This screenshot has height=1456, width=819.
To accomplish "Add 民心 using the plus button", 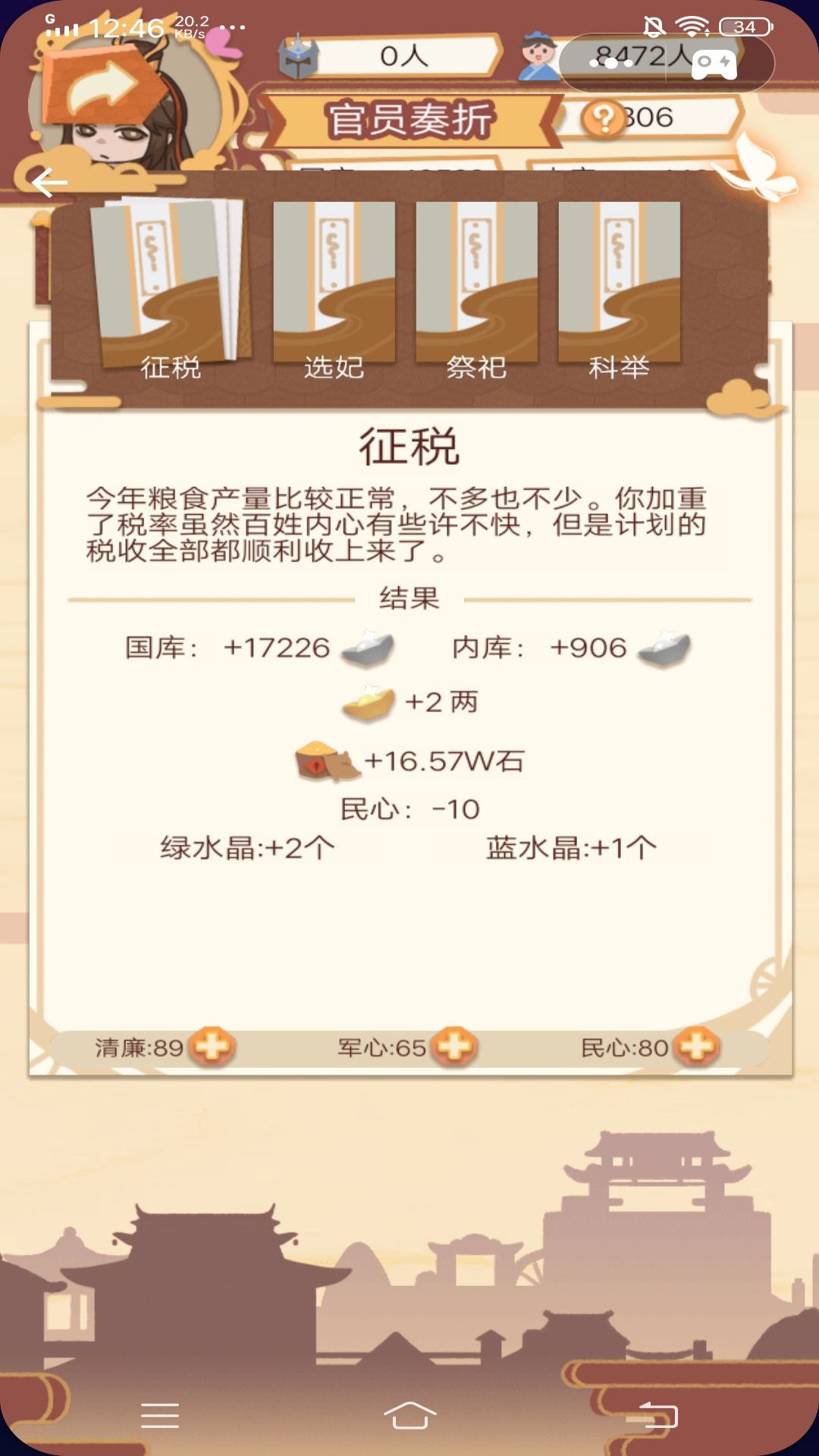I will click(697, 1047).
